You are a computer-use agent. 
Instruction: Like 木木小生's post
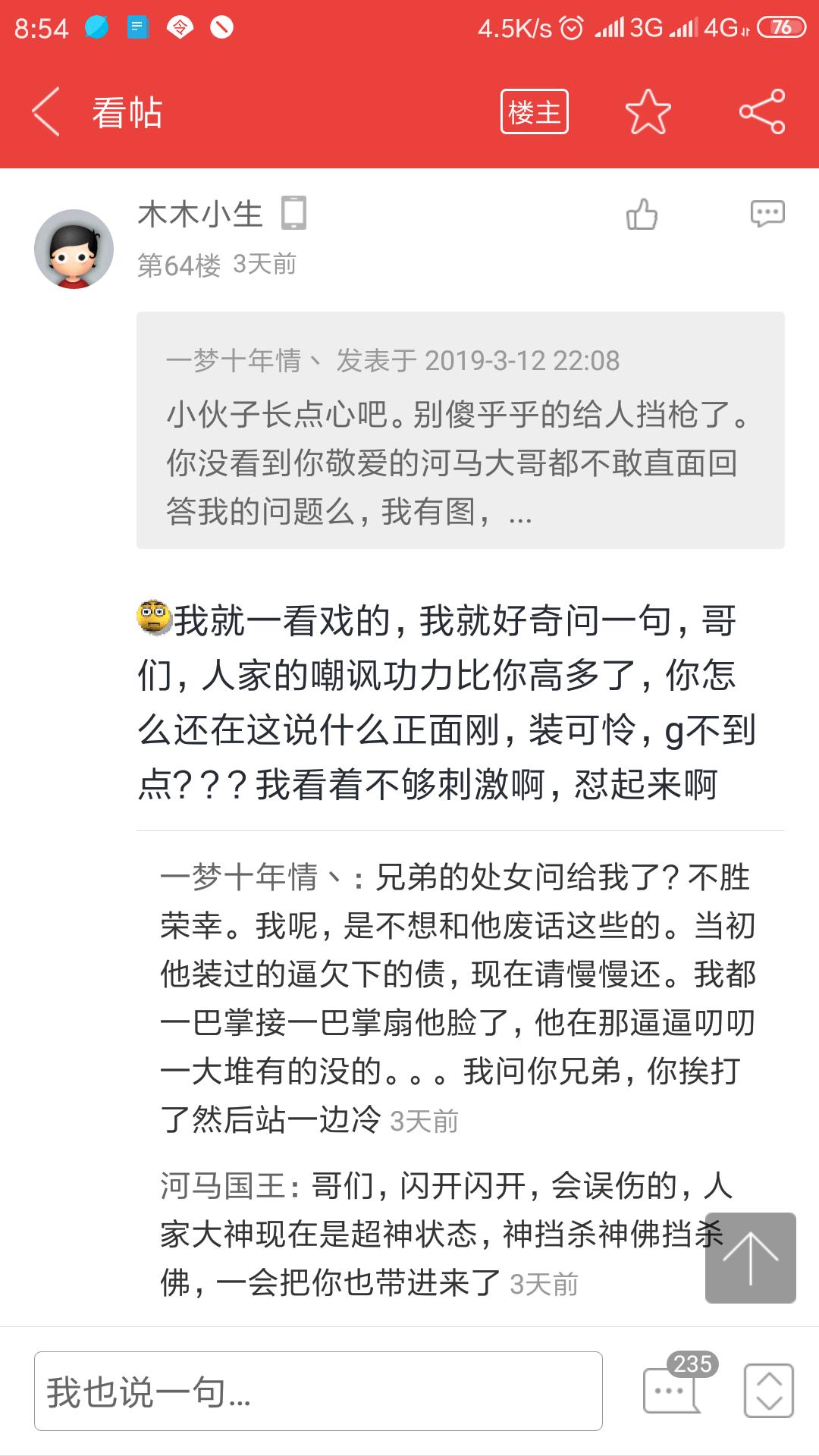coord(642,215)
